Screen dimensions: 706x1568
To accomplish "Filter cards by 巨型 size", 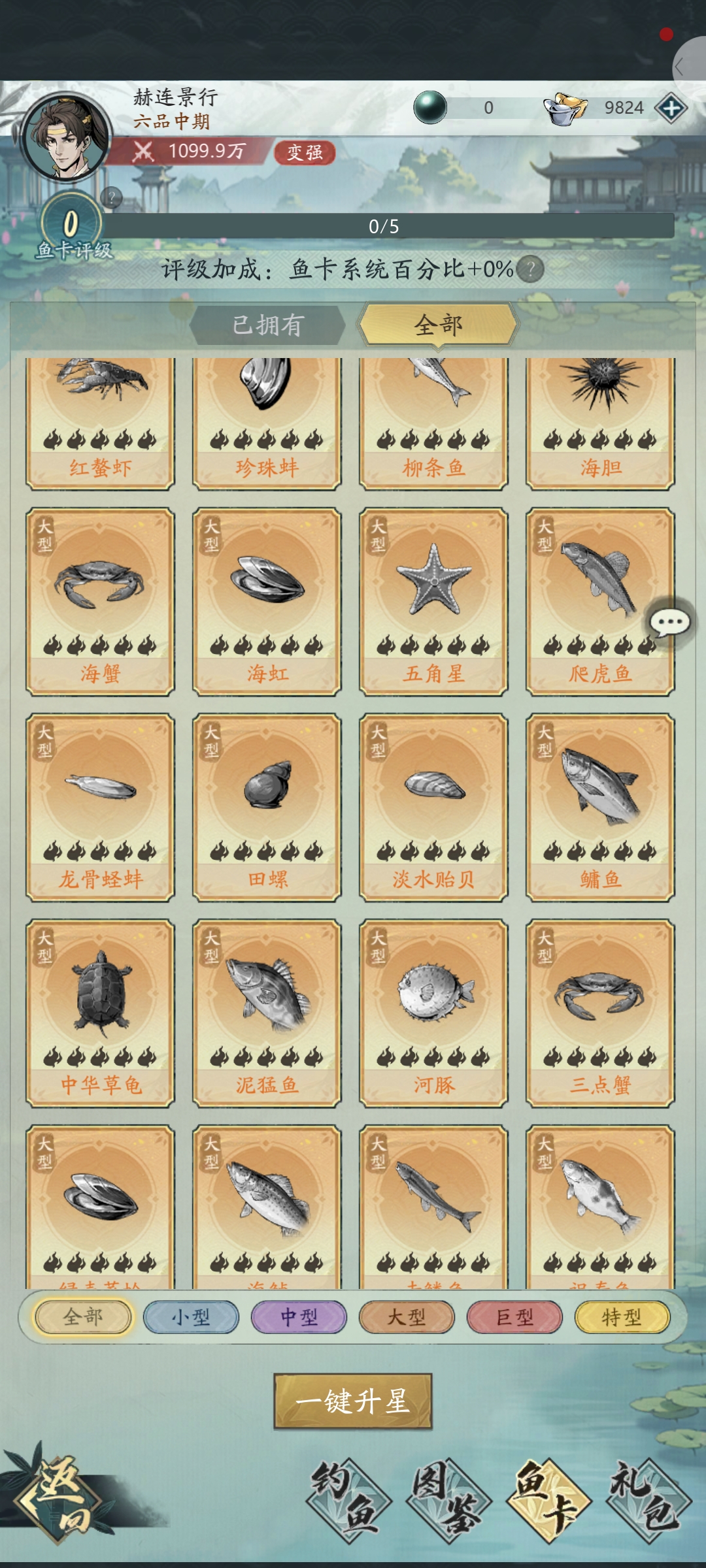I will click(514, 1316).
